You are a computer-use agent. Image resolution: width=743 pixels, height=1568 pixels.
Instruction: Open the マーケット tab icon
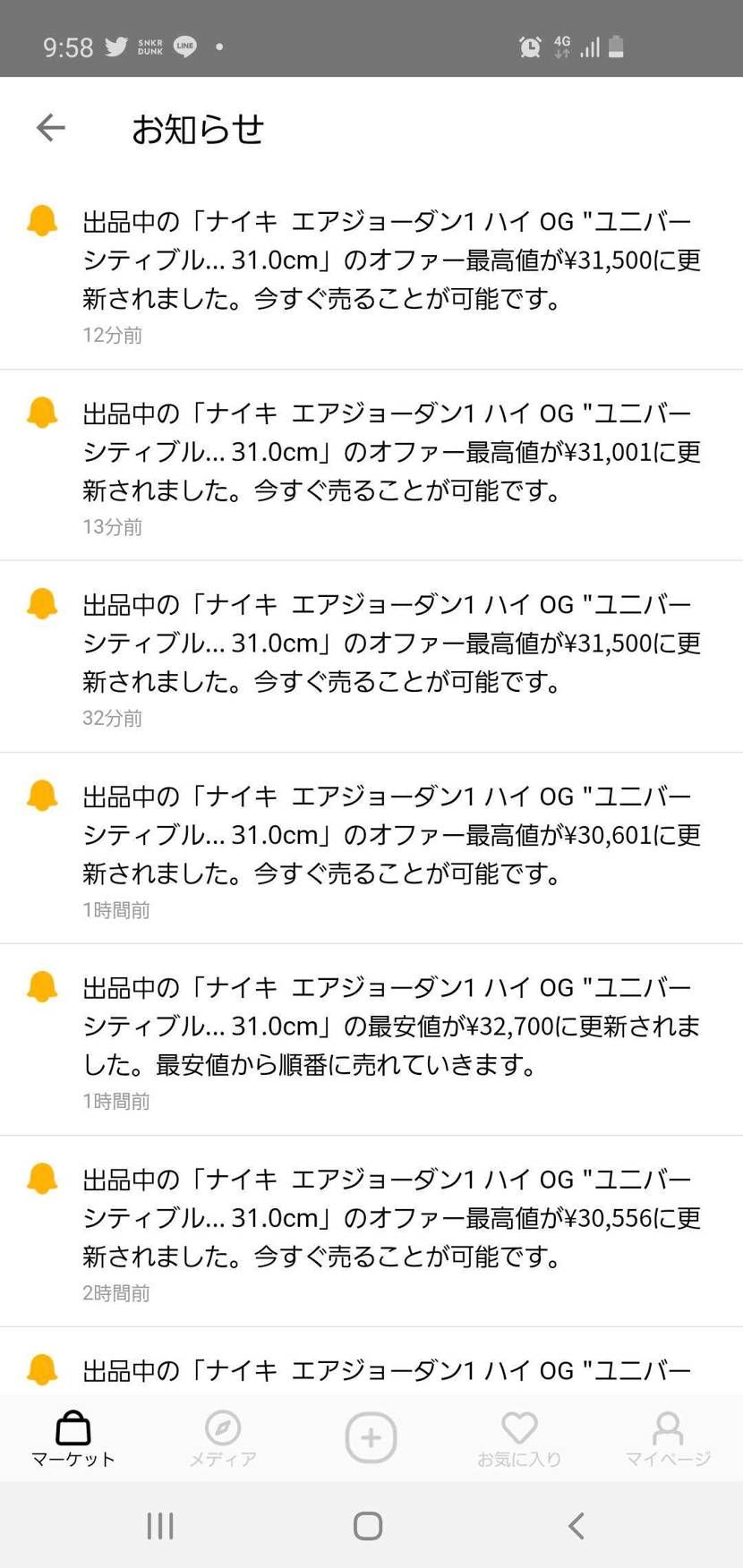click(72, 1427)
